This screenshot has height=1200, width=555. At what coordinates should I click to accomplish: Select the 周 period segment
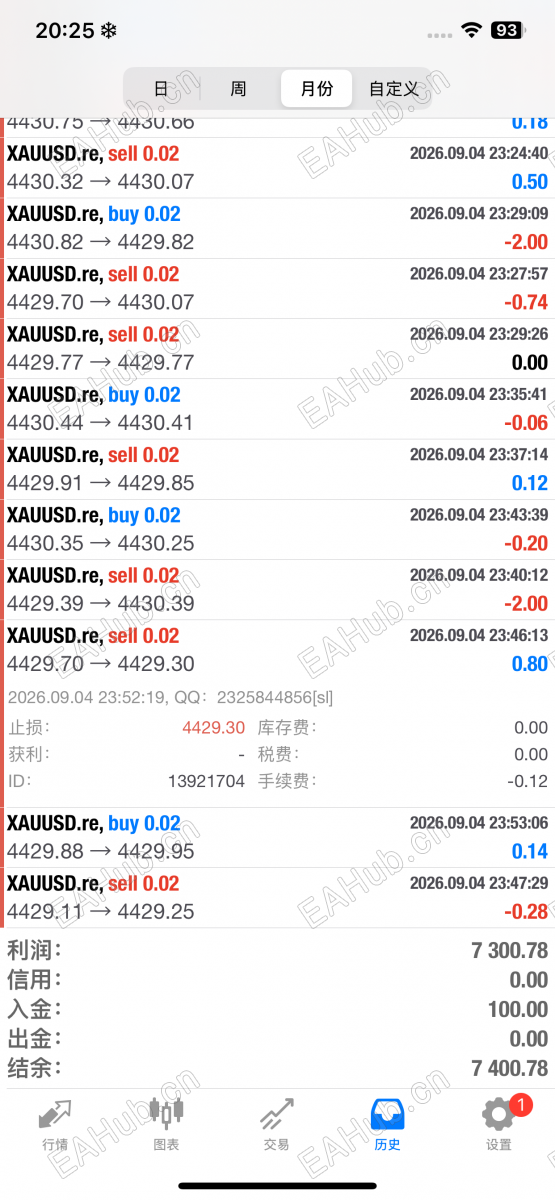(x=239, y=88)
